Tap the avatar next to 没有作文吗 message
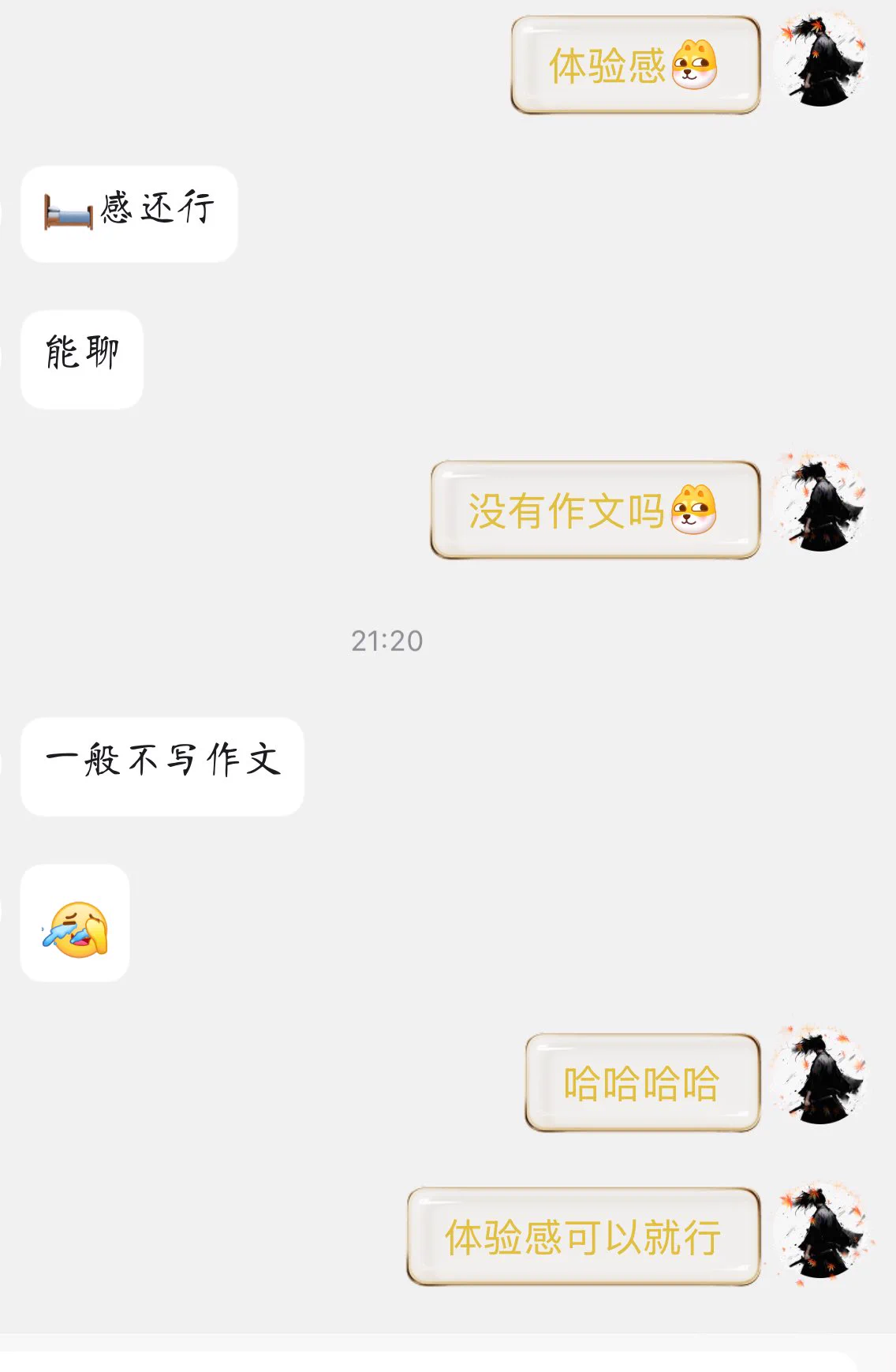Viewport: 896px width, 1372px height. click(821, 505)
